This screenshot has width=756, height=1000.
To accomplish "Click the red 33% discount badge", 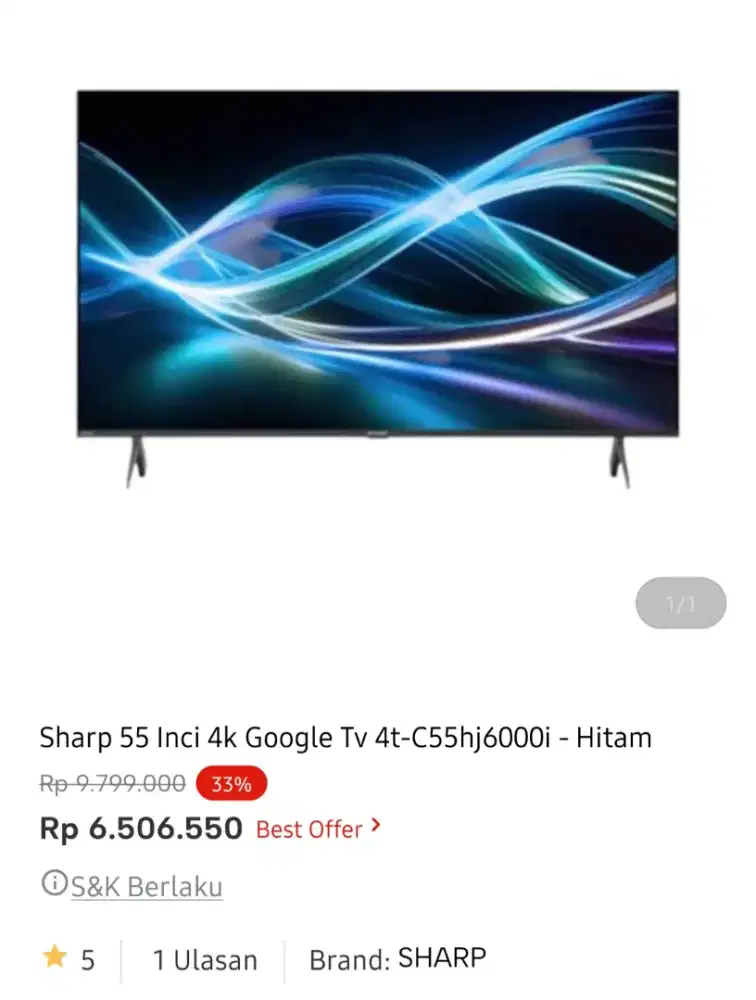I will point(231,783).
